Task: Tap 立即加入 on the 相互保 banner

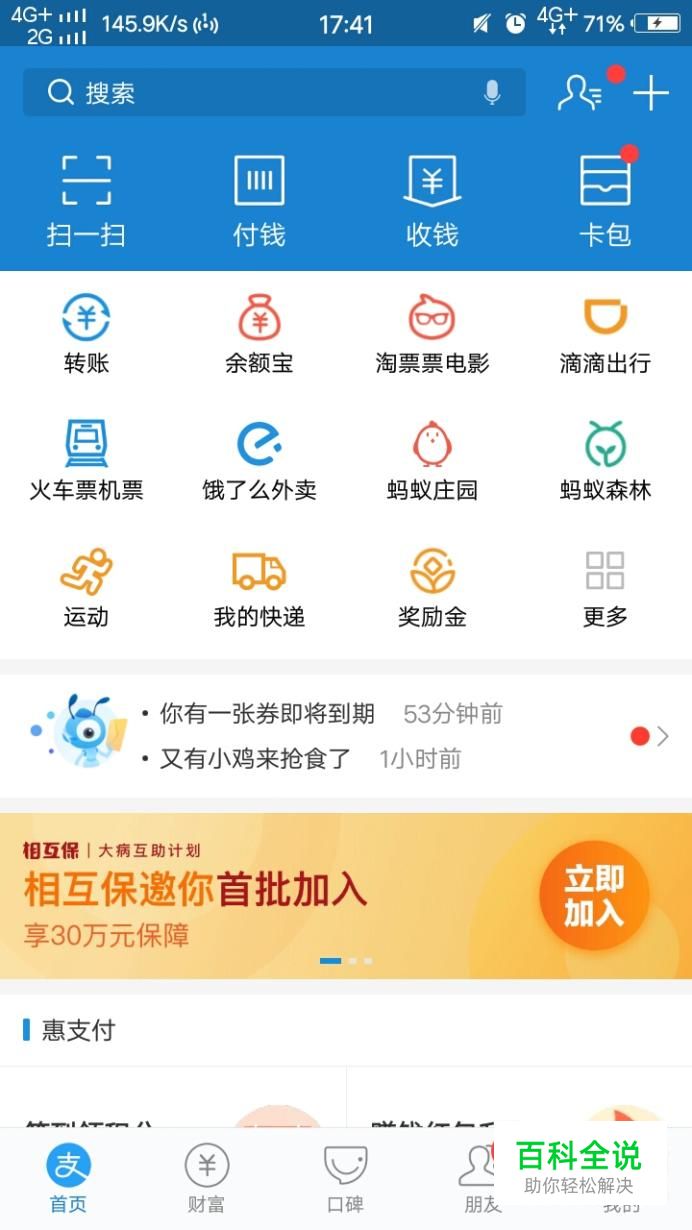Action: point(593,895)
